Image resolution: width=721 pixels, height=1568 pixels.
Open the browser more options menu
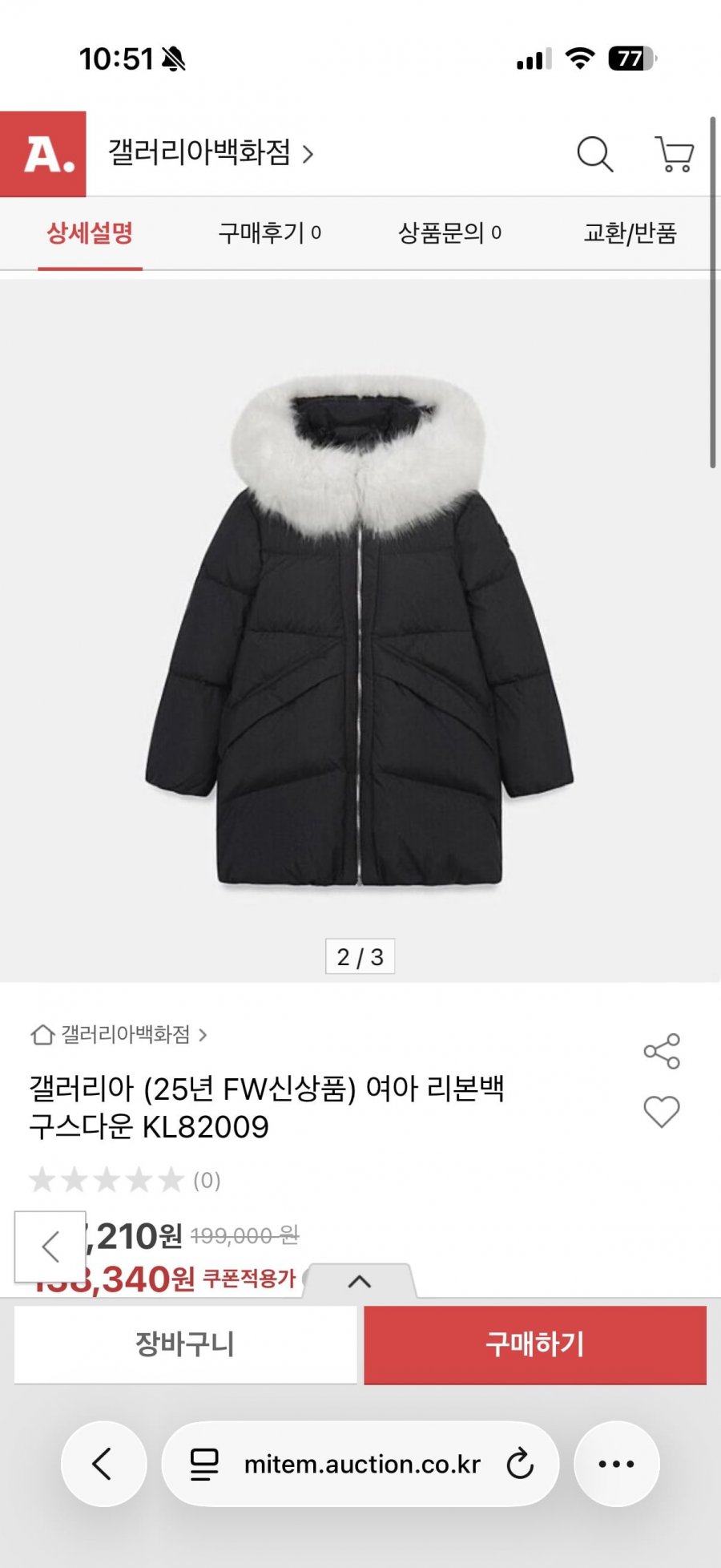click(x=616, y=1464)
